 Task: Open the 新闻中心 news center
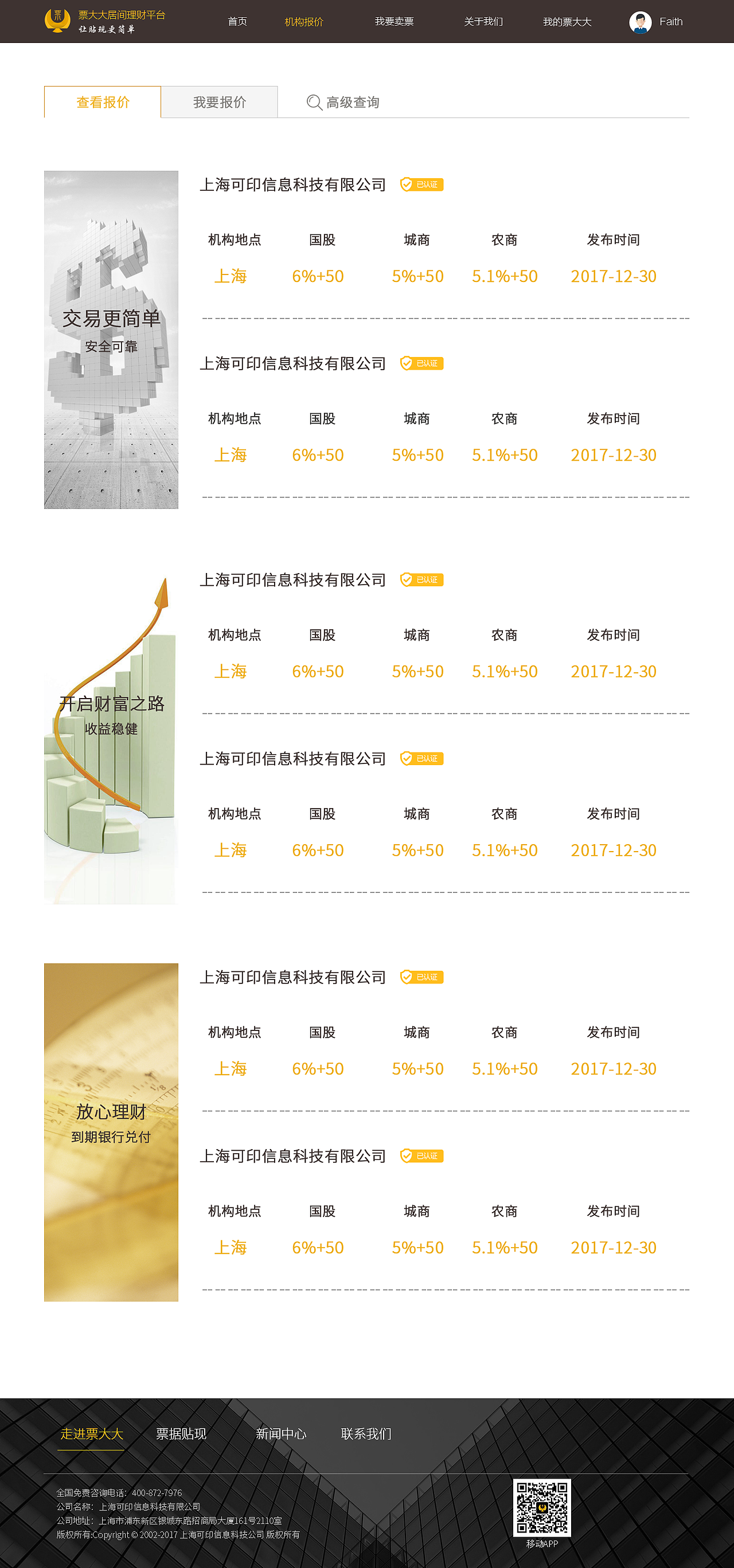tap(282, 1434)
